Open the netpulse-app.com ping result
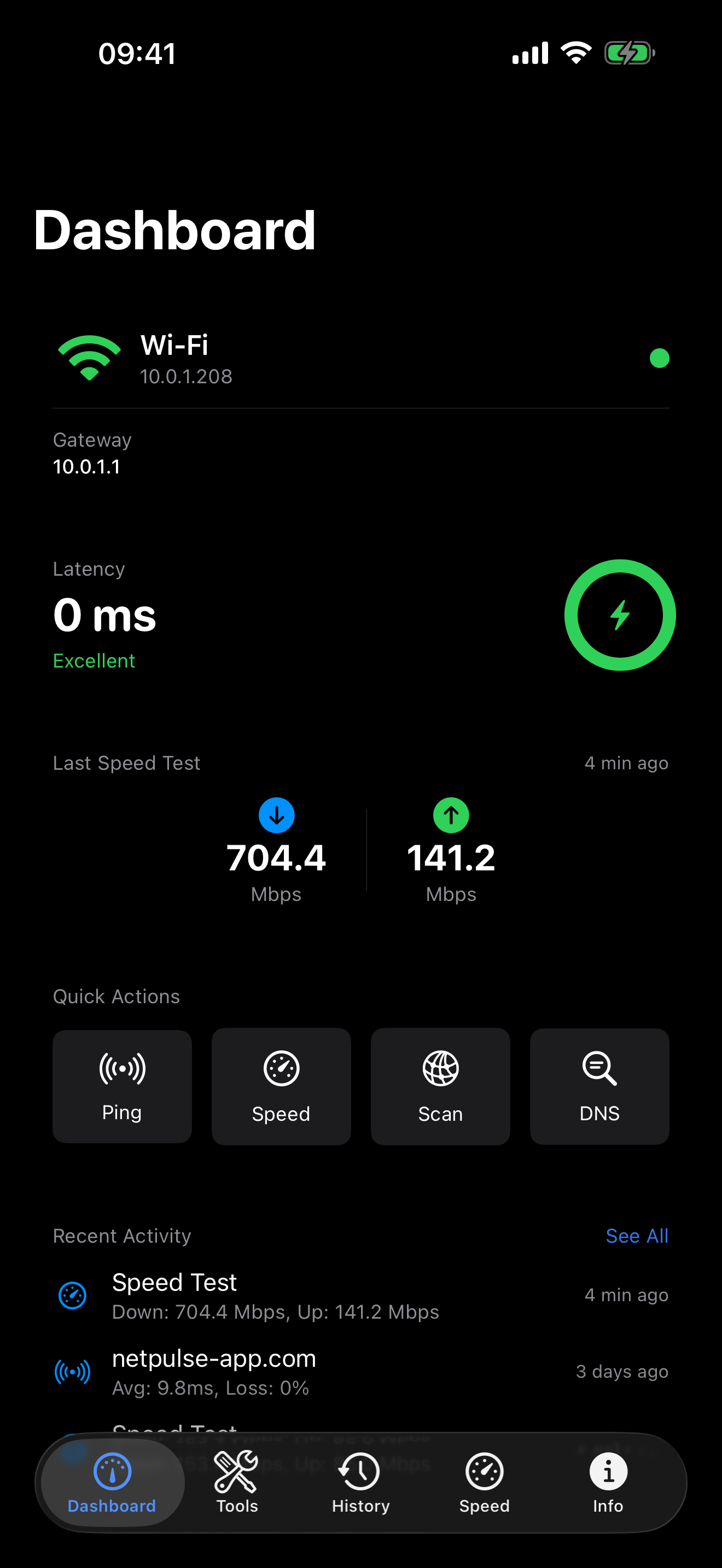722x1568 pixels. tap(359, 1371)
